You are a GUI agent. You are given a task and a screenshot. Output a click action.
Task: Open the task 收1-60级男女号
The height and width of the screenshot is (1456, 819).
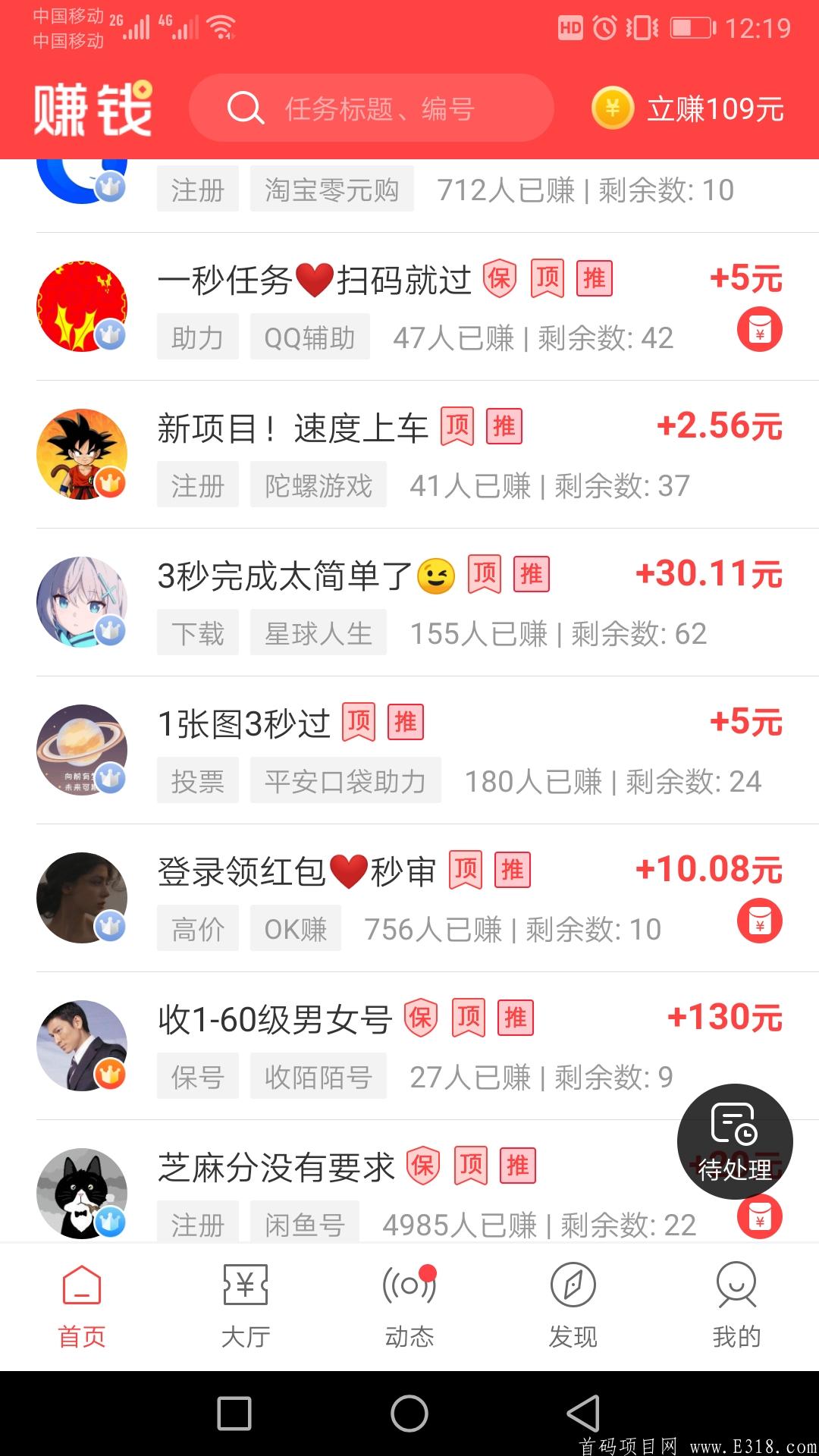[x=269, y=1020]
